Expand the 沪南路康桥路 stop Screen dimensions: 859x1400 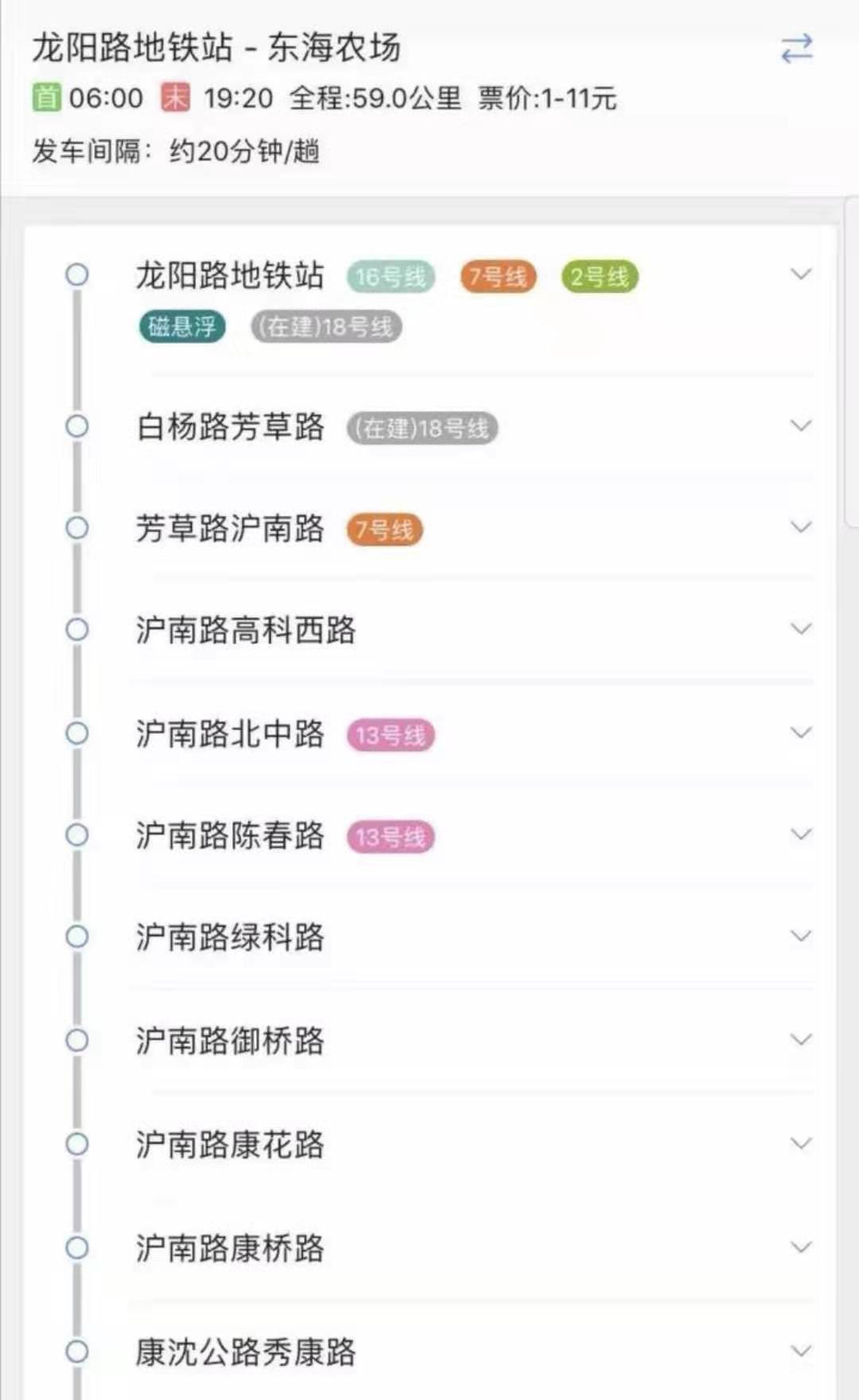pos(800,1247)
